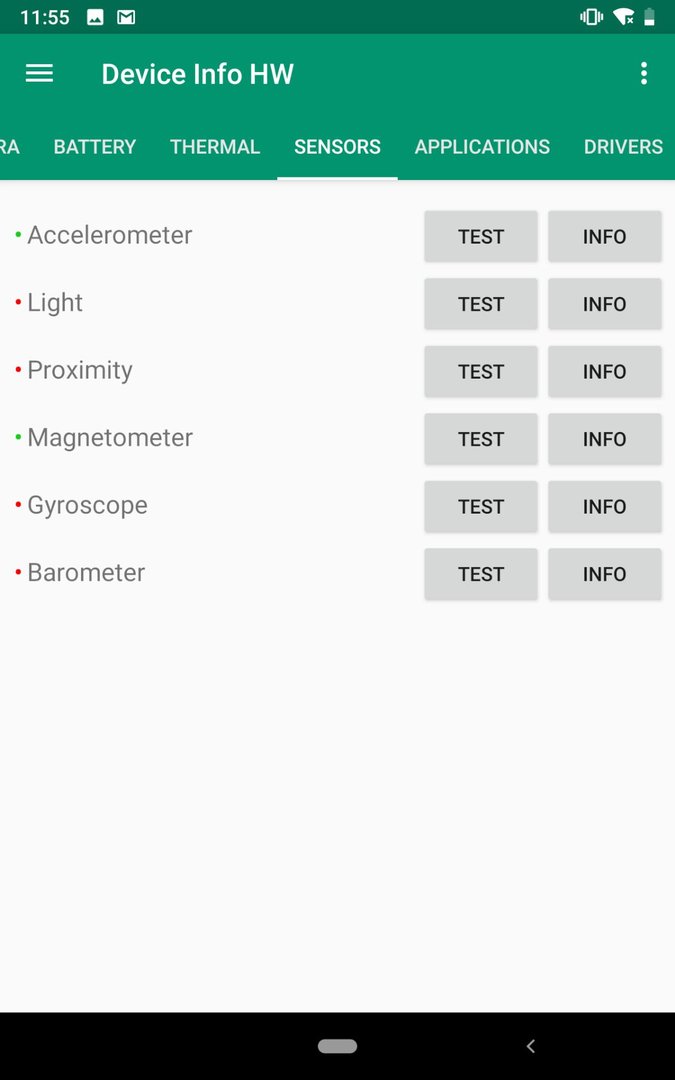Open Proximity sensor info
The image size is (675, 1080).
[x=605, y=371]
